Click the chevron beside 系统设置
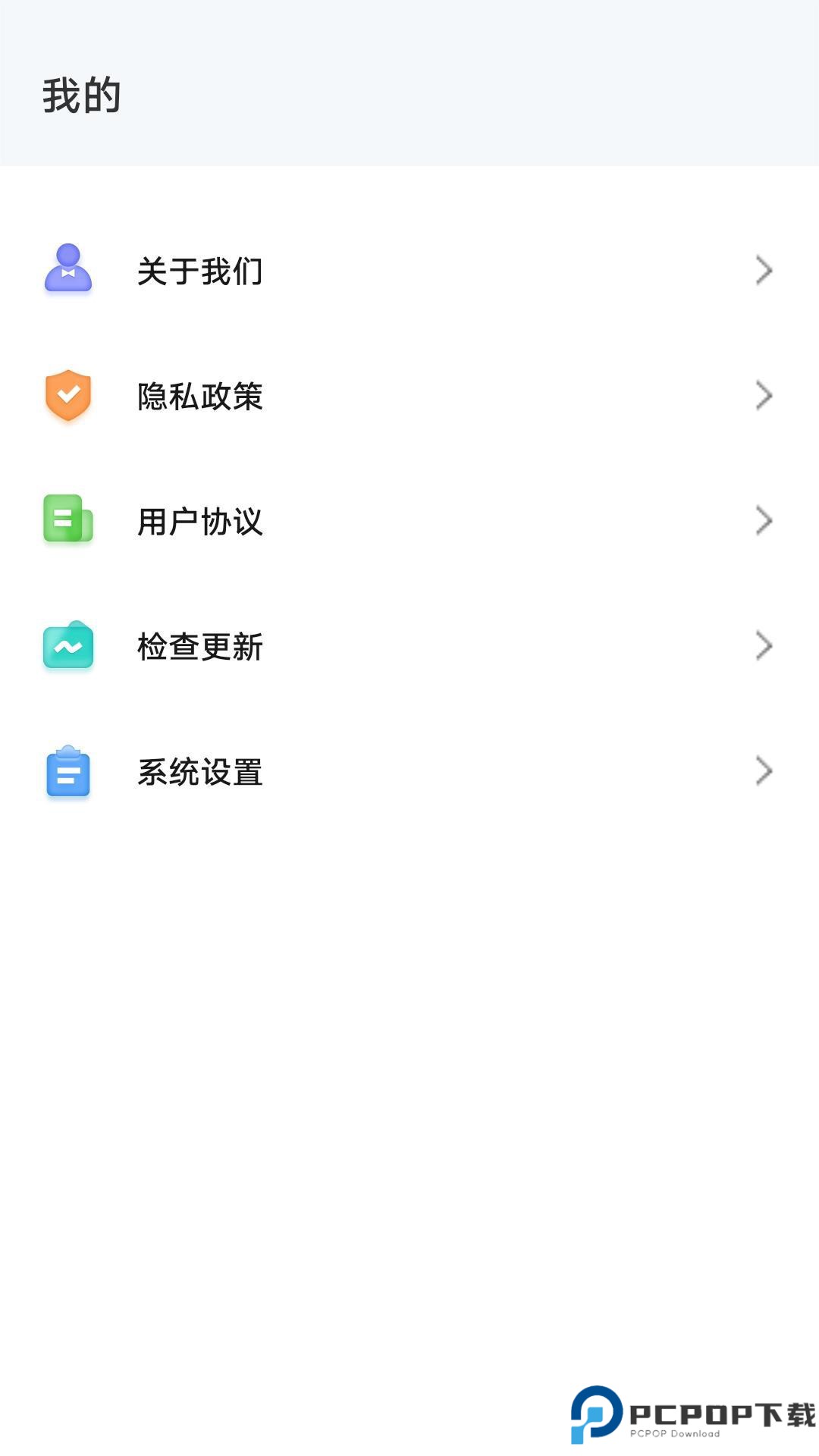Viewport: 819px width, 1456px height. coord(764,773)
